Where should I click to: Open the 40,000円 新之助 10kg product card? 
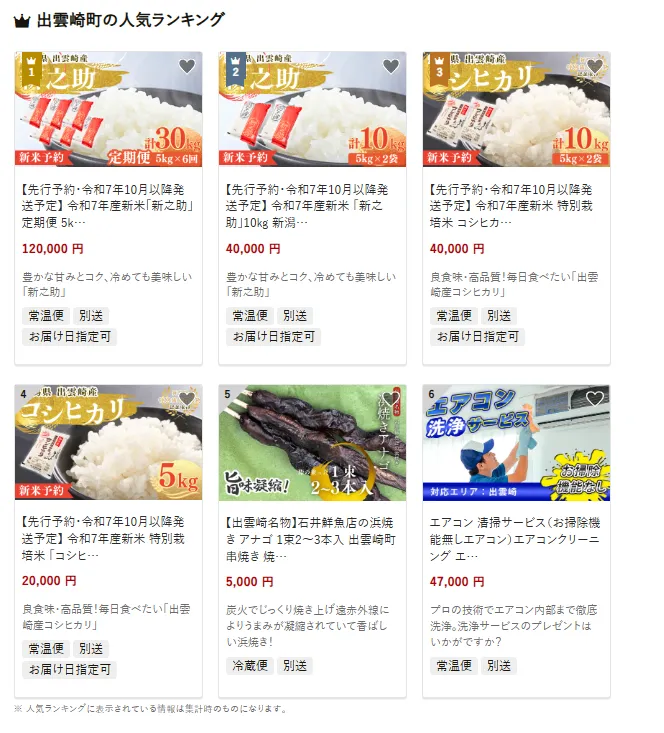point(312,204)
